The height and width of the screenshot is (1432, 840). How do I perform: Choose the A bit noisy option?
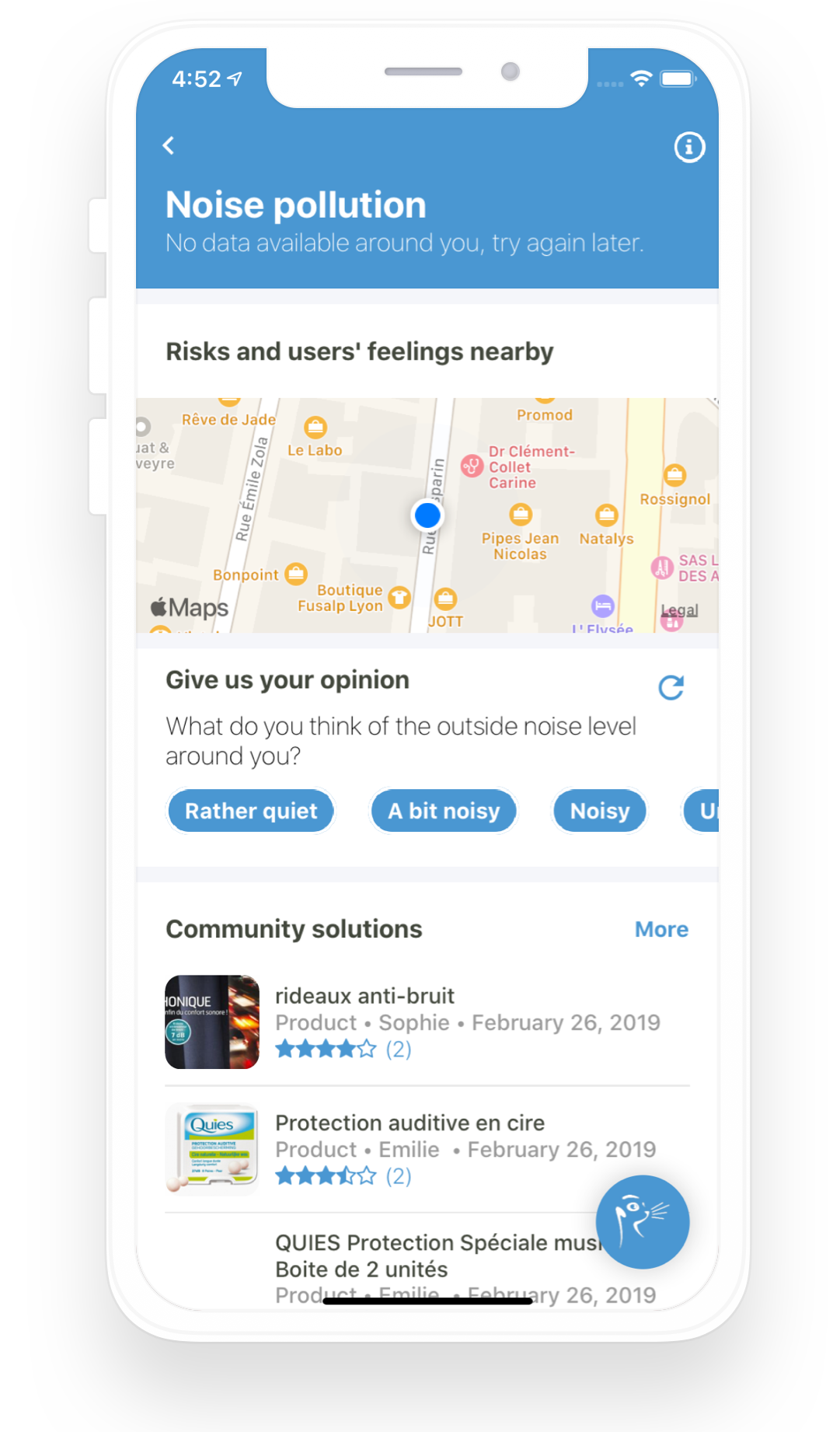coord(443,811)
